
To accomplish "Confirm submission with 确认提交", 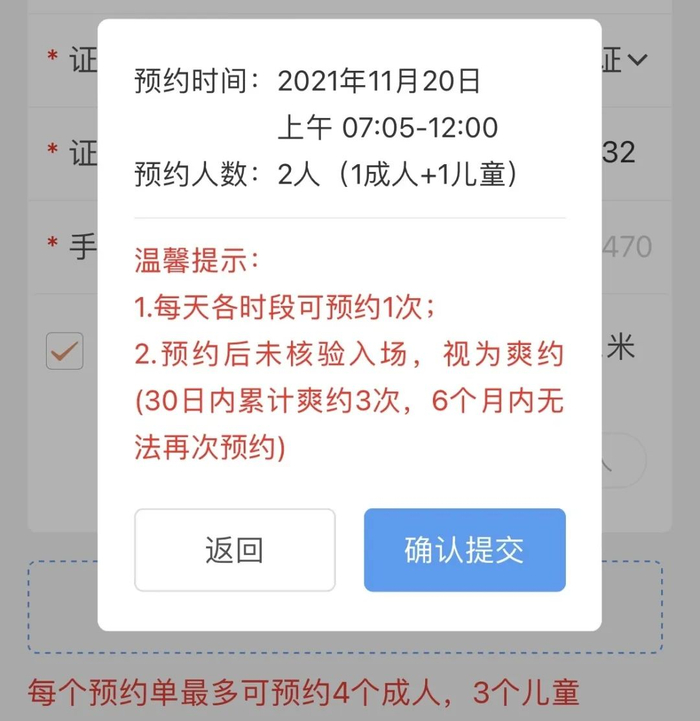I will tap(464, 550).
